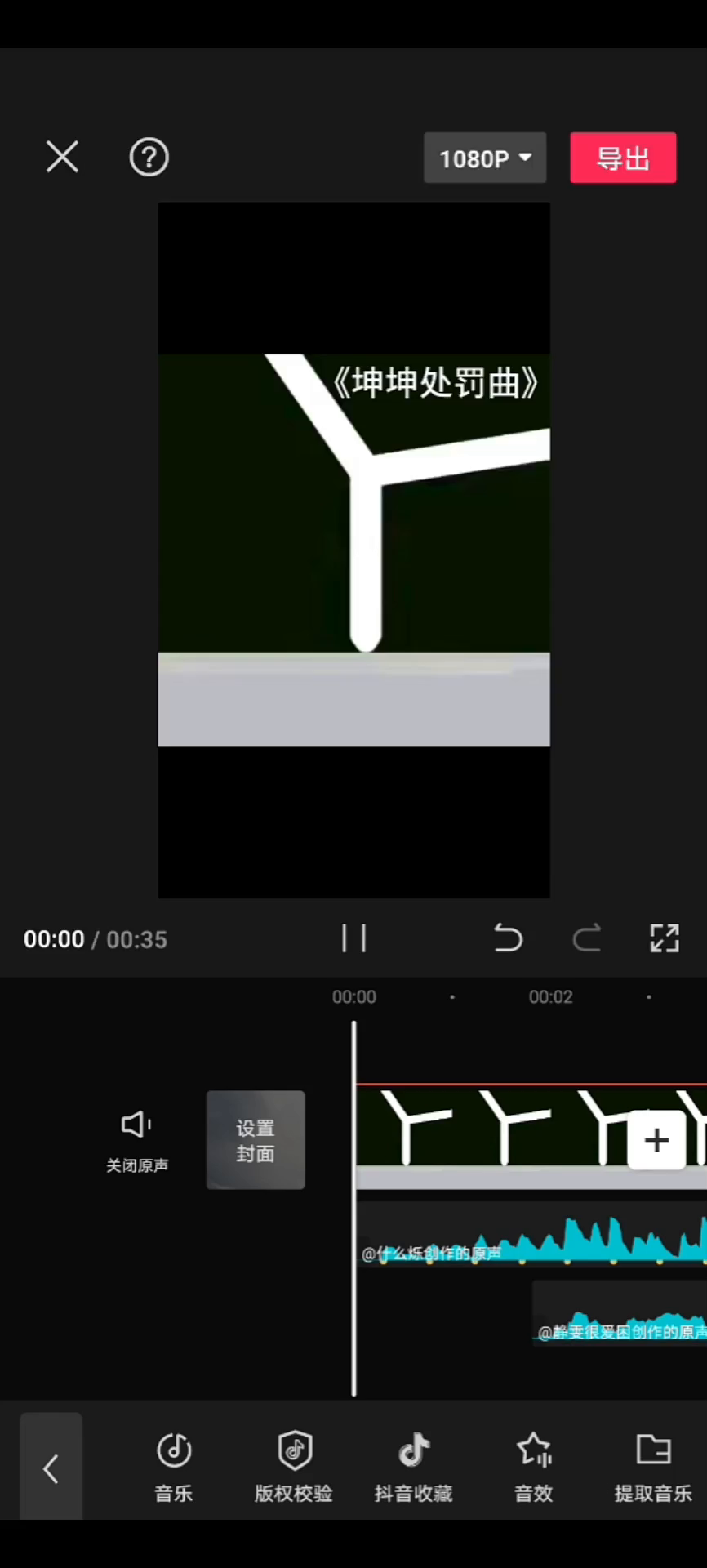Expand preview to fullscreen
The height and width of the screenshot is (1568, 707).
coord(664,938)
